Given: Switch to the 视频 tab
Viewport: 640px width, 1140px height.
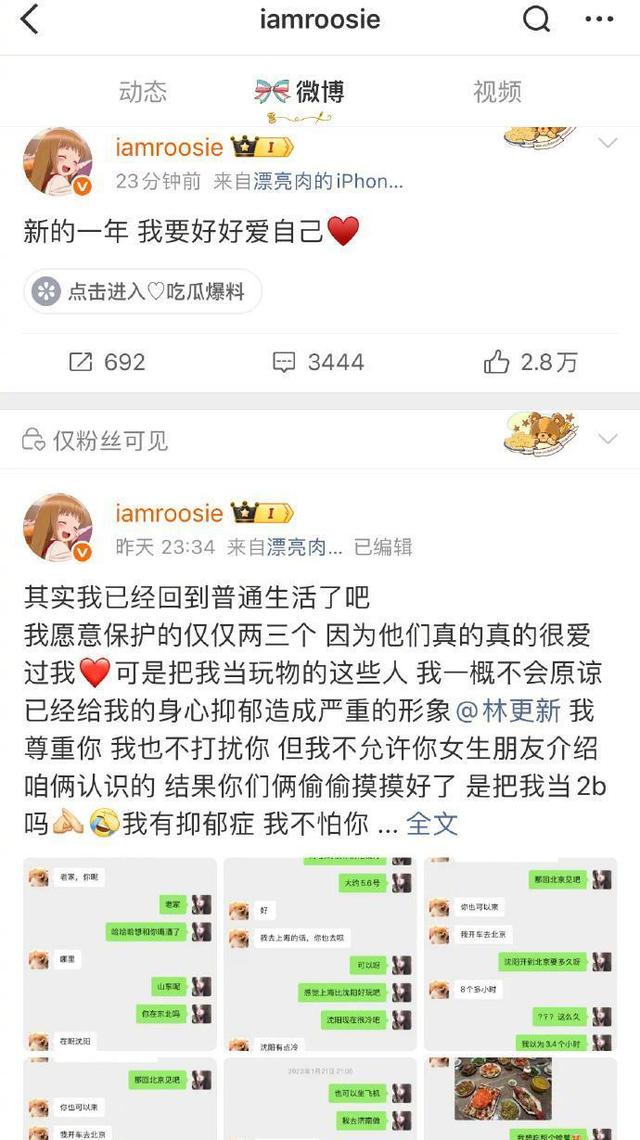Looking at the screenshot, I should point(497,92).
